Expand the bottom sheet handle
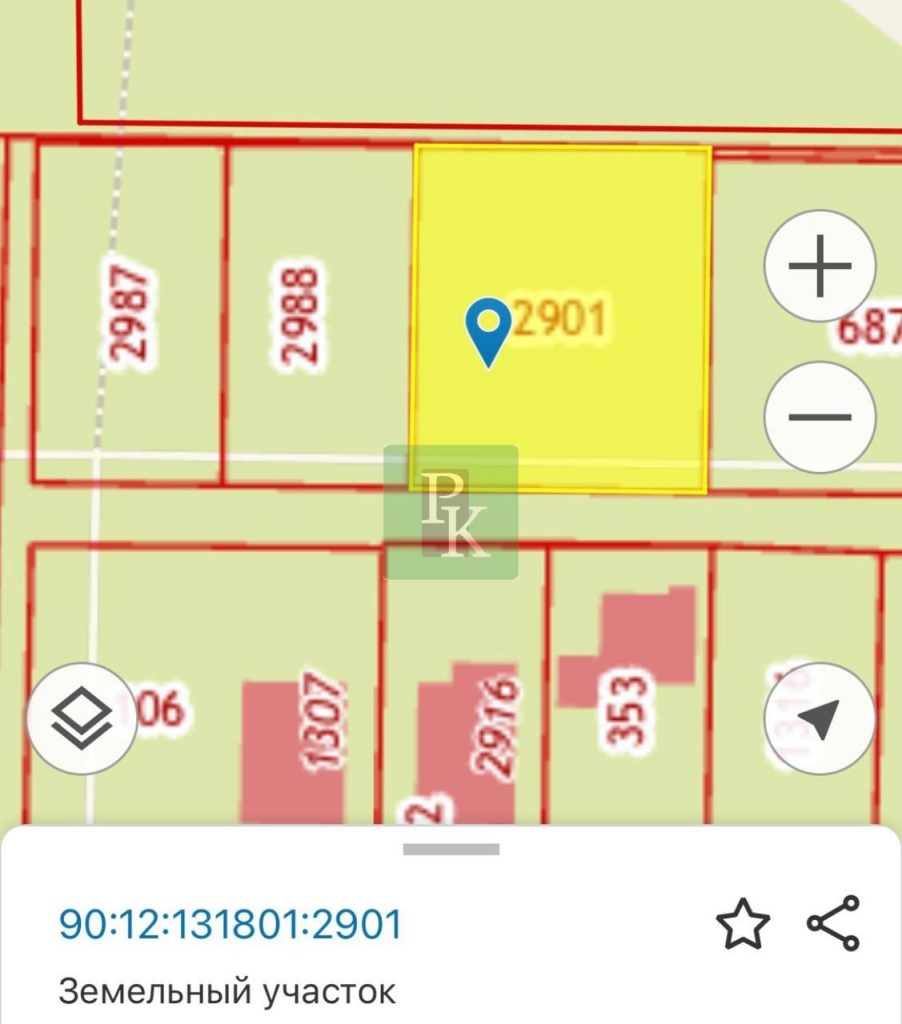The height and width of the screenshot is (1024, 902). (451, 850)
